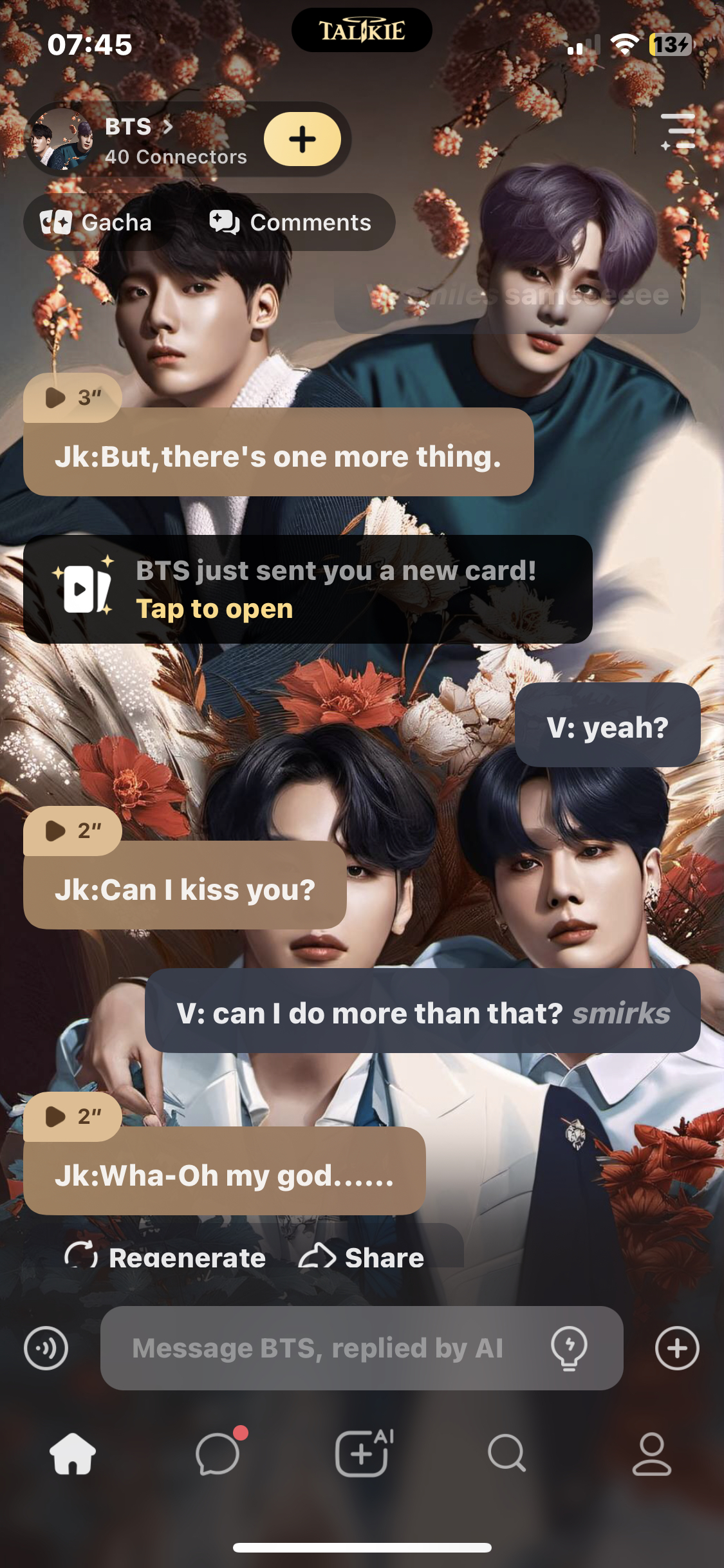Open the plus attachments icon next to input
Image resolution: width=724 pixels, height=1568 pixels.
tap(677, 1348)
